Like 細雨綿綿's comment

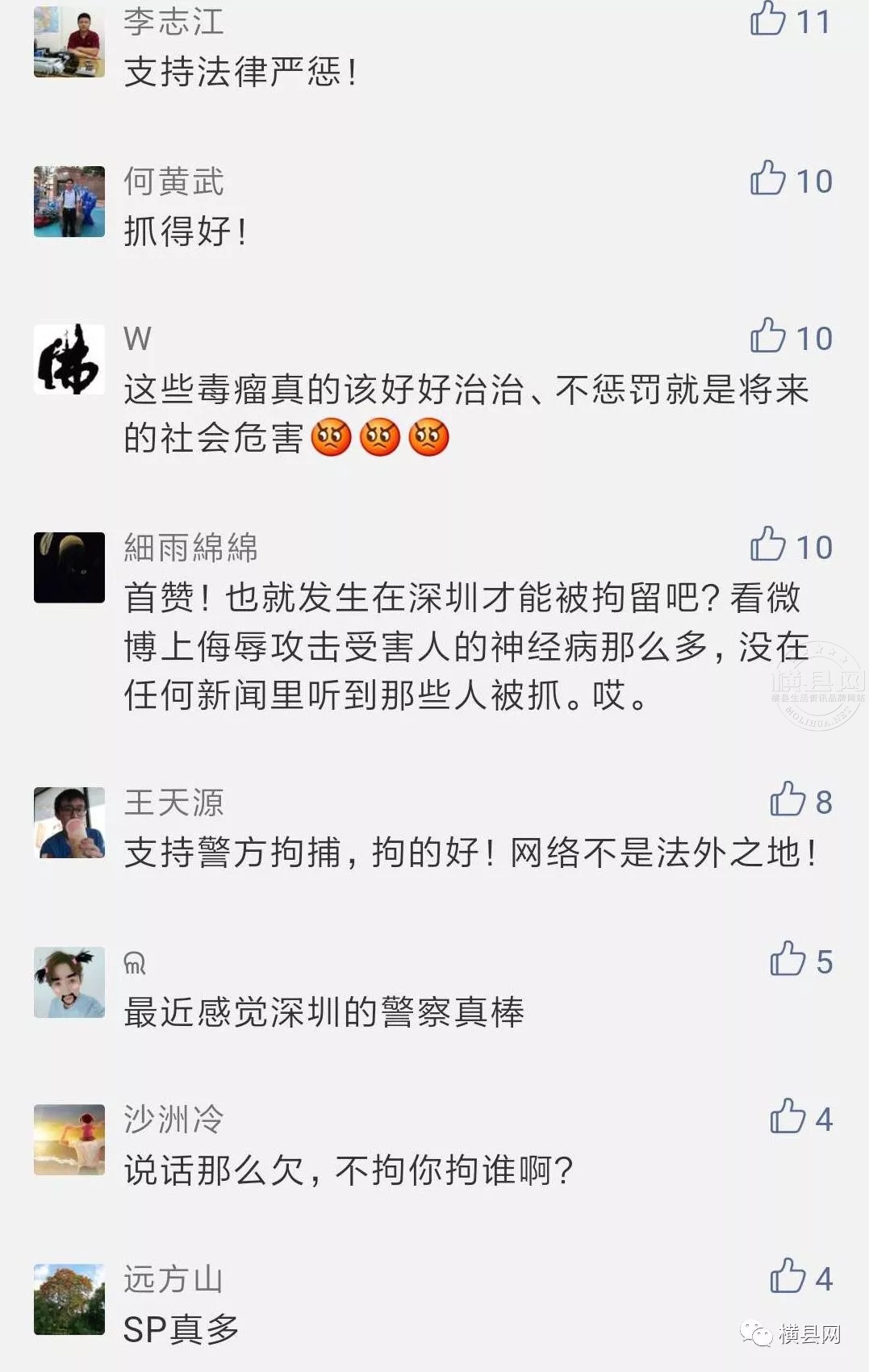coord(767,544)
